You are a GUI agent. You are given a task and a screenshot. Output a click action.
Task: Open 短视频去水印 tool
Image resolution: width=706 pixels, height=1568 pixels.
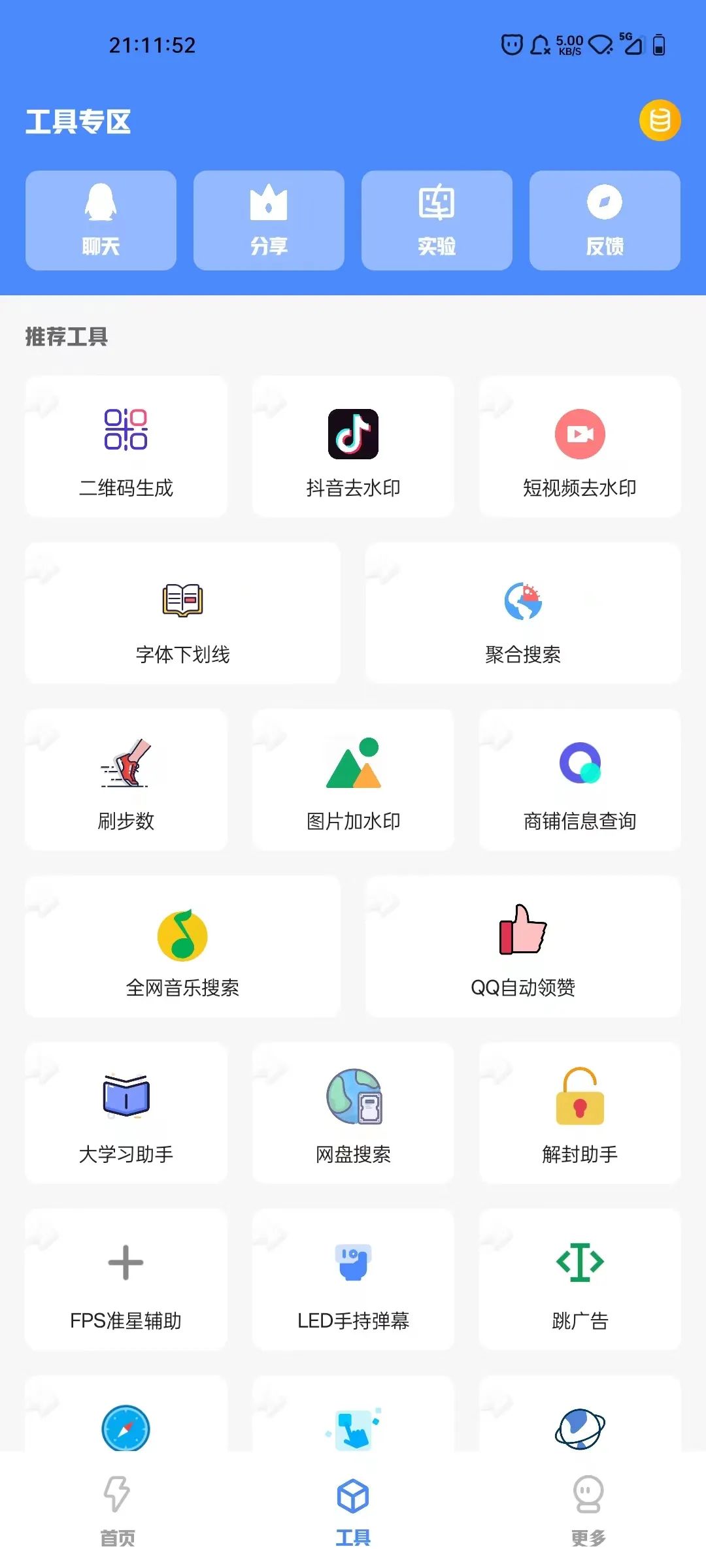580,447
